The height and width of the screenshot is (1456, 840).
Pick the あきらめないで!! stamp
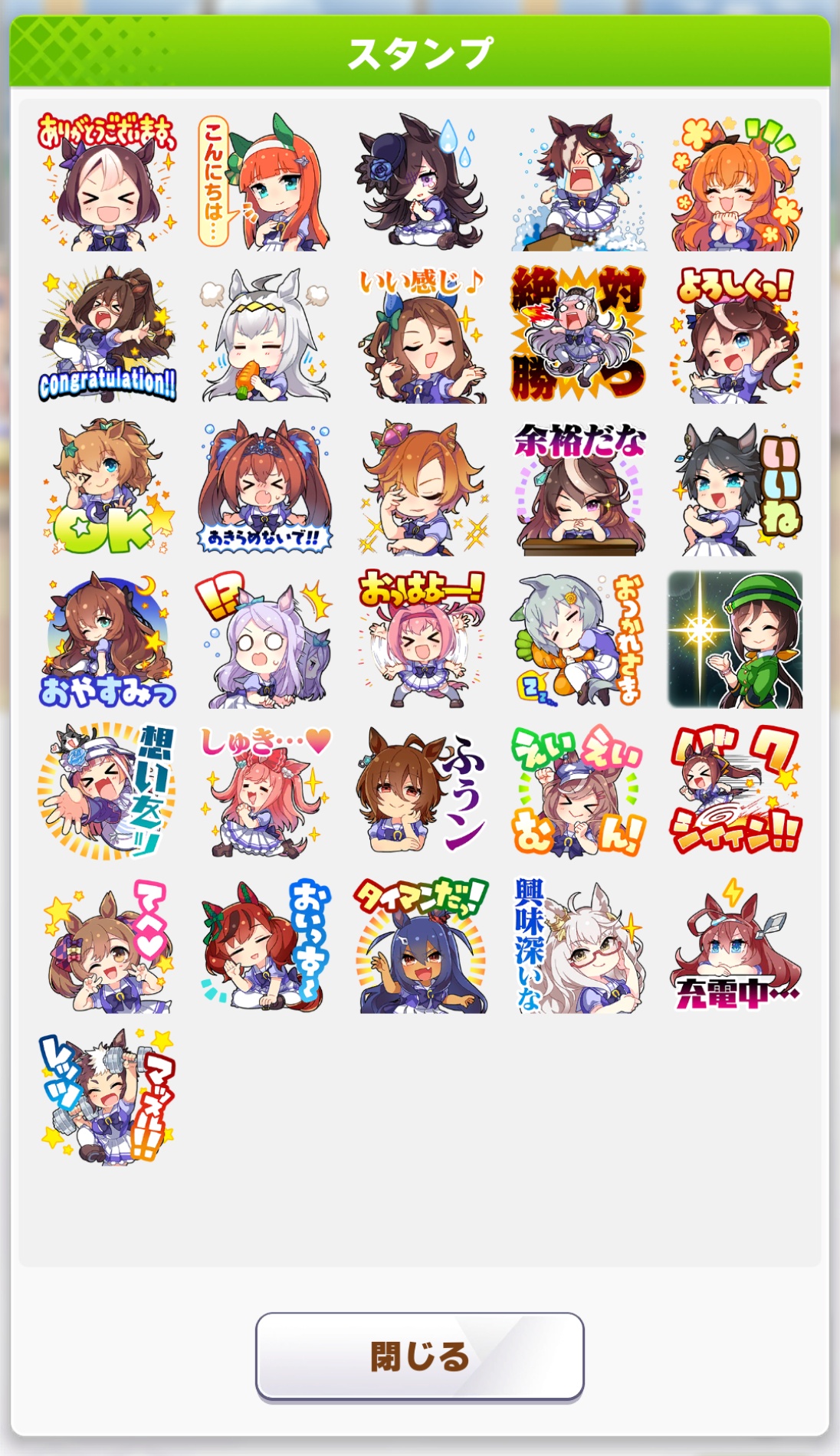[264, 487]
